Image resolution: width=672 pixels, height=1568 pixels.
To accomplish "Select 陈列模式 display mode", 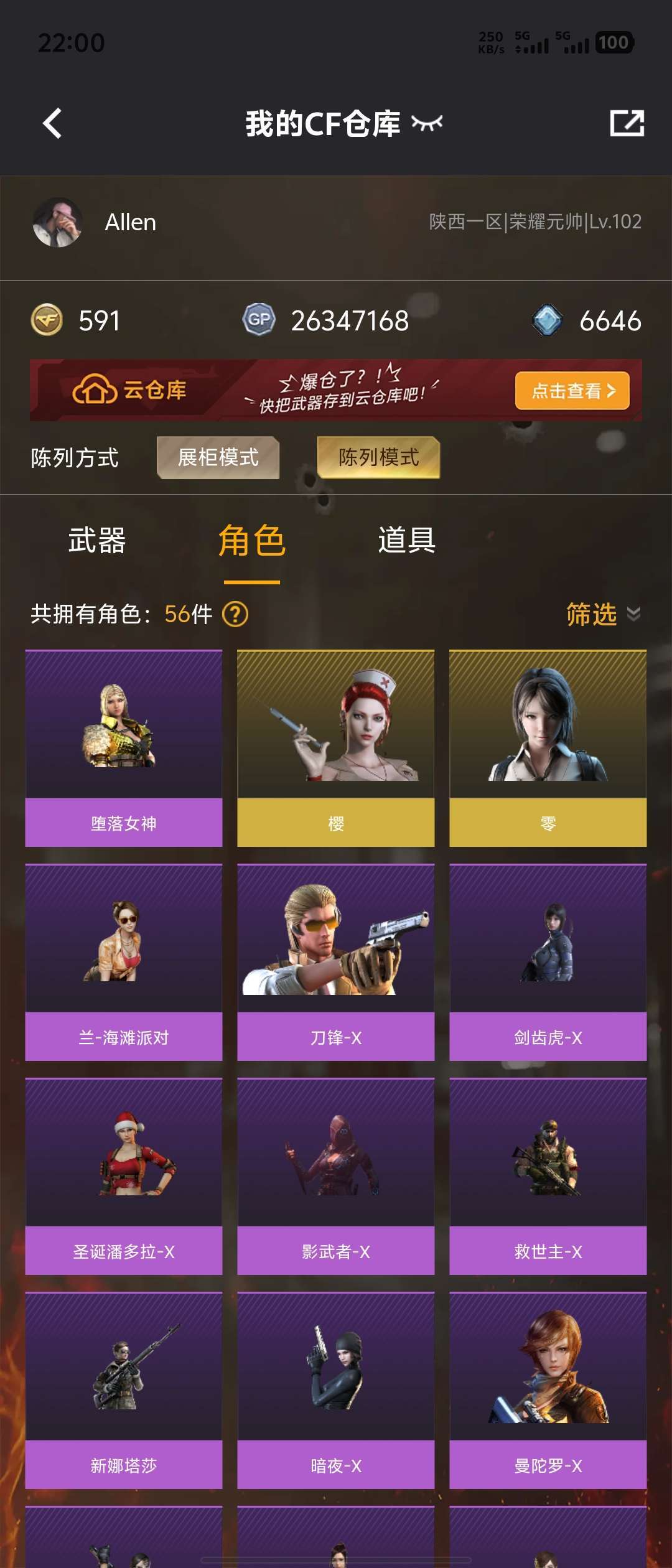I will [378, 458].
